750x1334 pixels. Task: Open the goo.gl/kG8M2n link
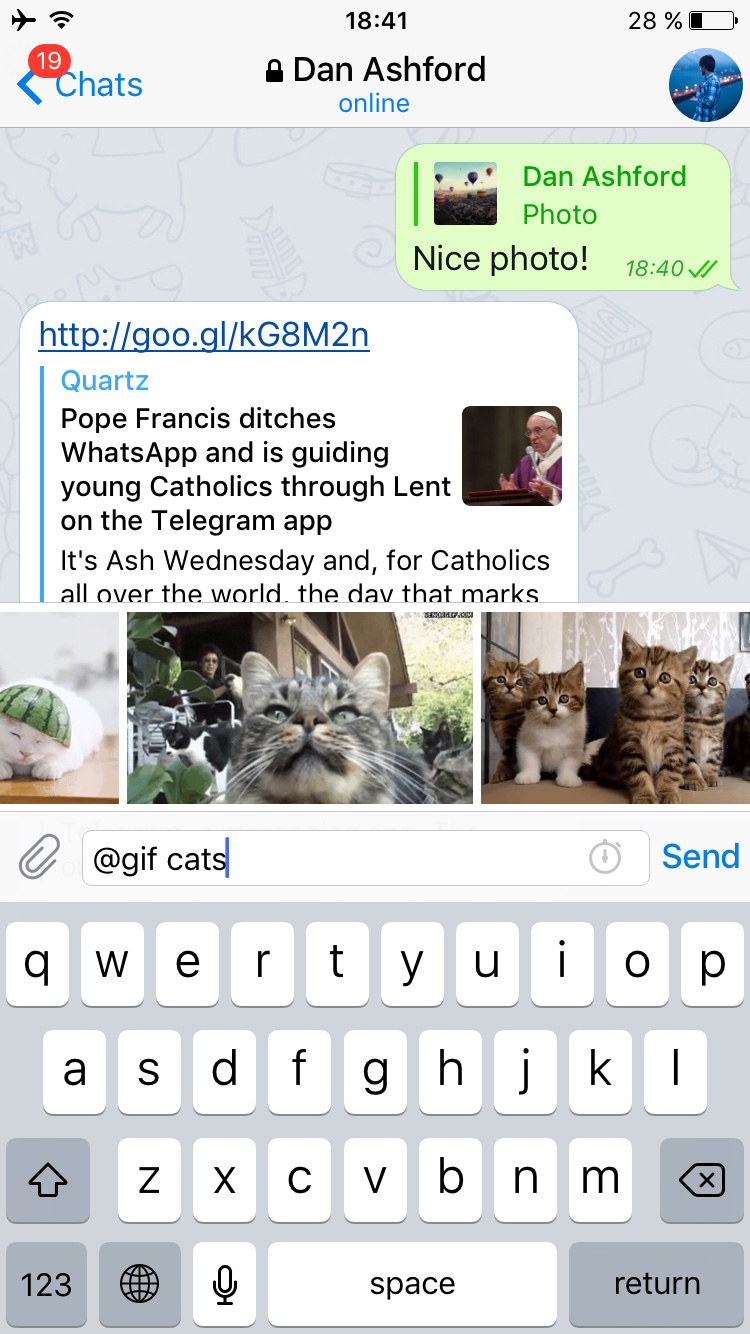[204, 334]
